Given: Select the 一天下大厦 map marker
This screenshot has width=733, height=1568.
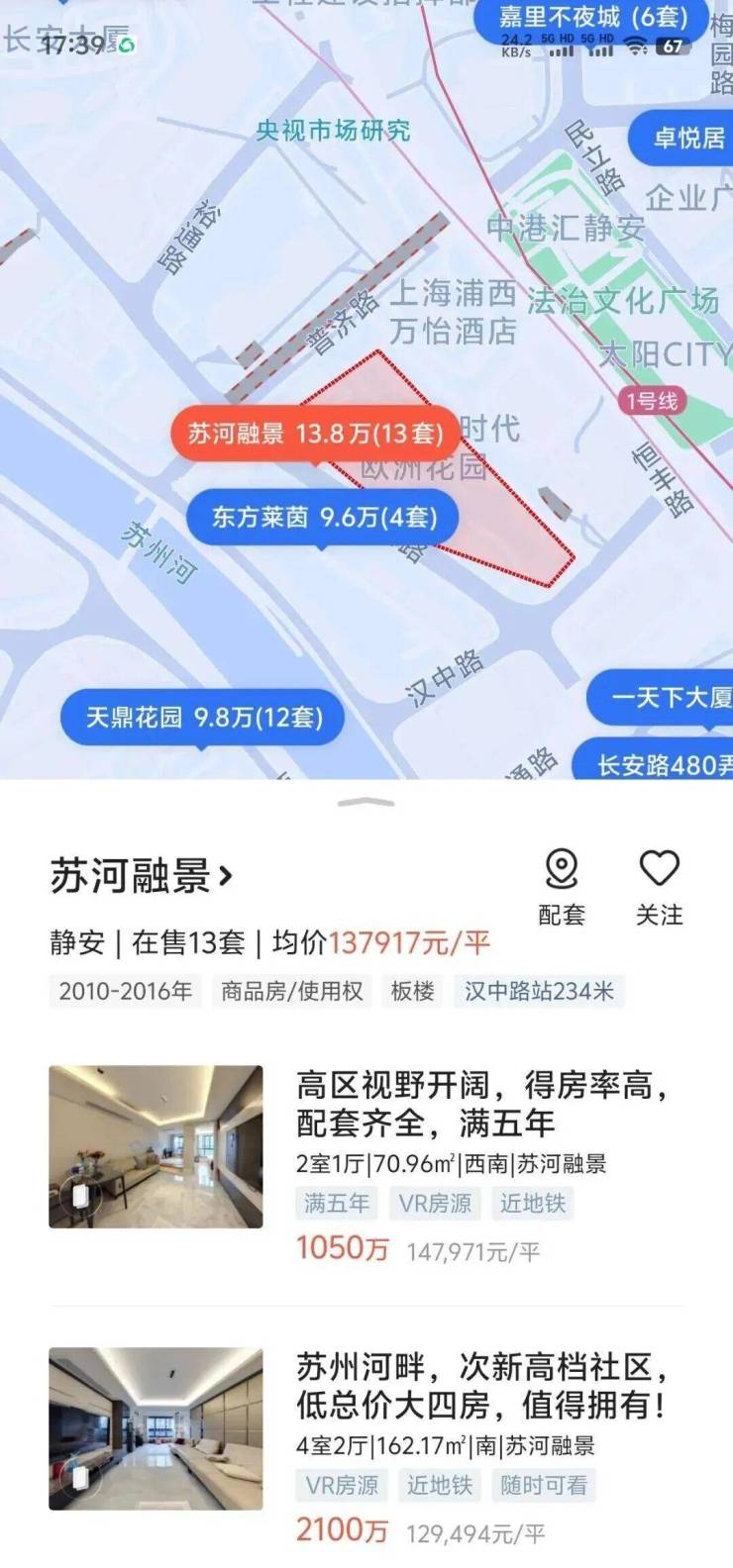Looking at the screenshot, I should click(x=666, y=698).
